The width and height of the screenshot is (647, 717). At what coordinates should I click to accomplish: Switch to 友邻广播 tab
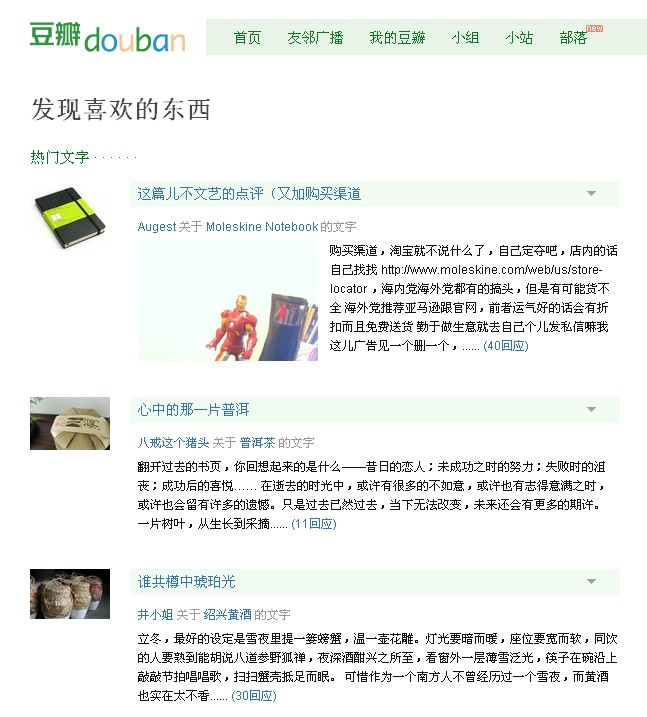[x=315, y=38]
